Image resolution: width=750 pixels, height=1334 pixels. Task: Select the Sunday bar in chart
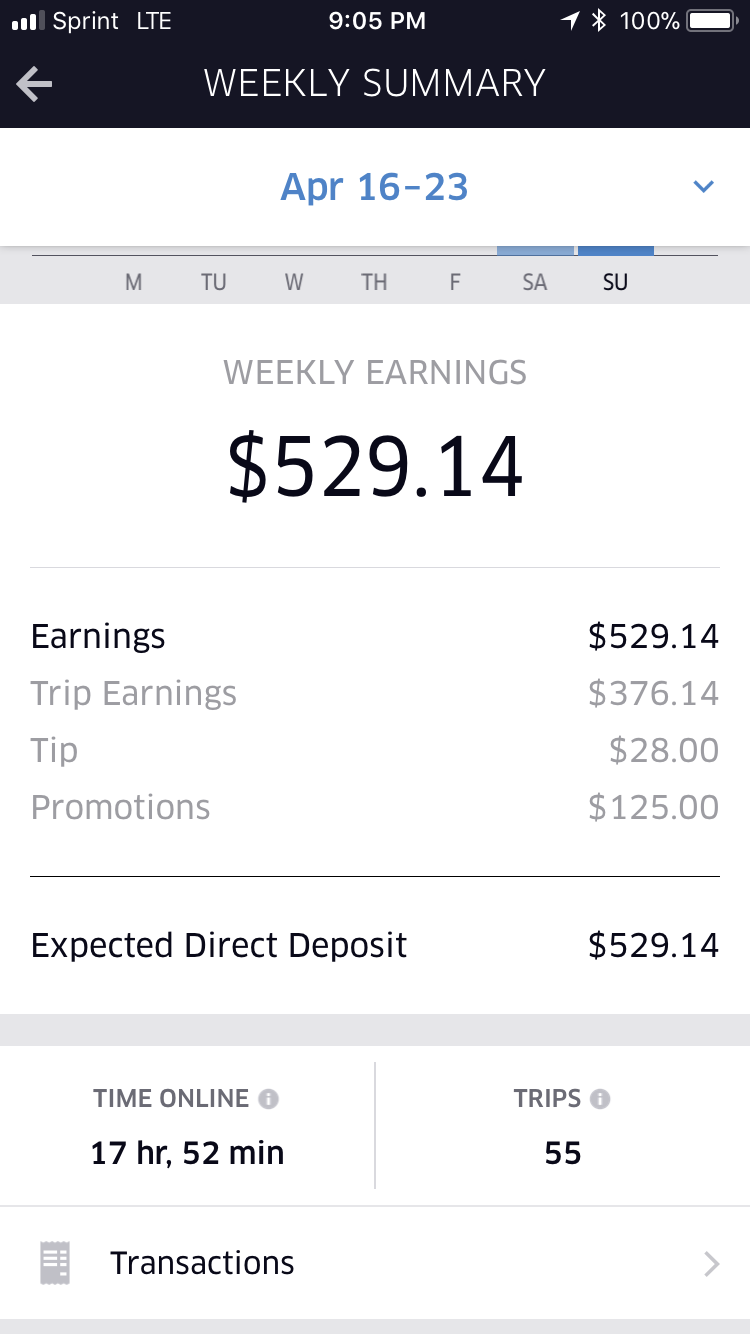tap(616, 251)
